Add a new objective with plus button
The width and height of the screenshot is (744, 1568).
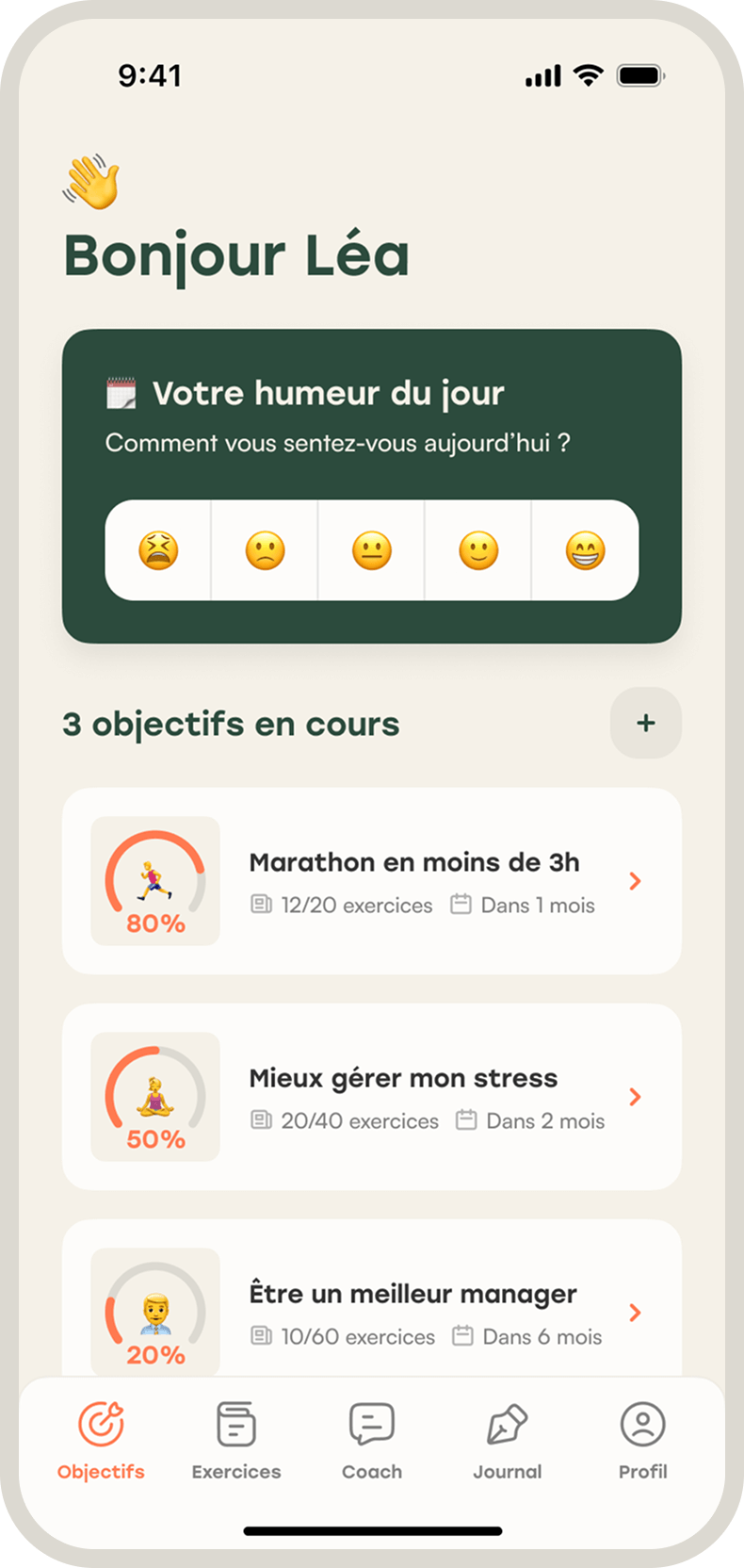tap(646, 724)
